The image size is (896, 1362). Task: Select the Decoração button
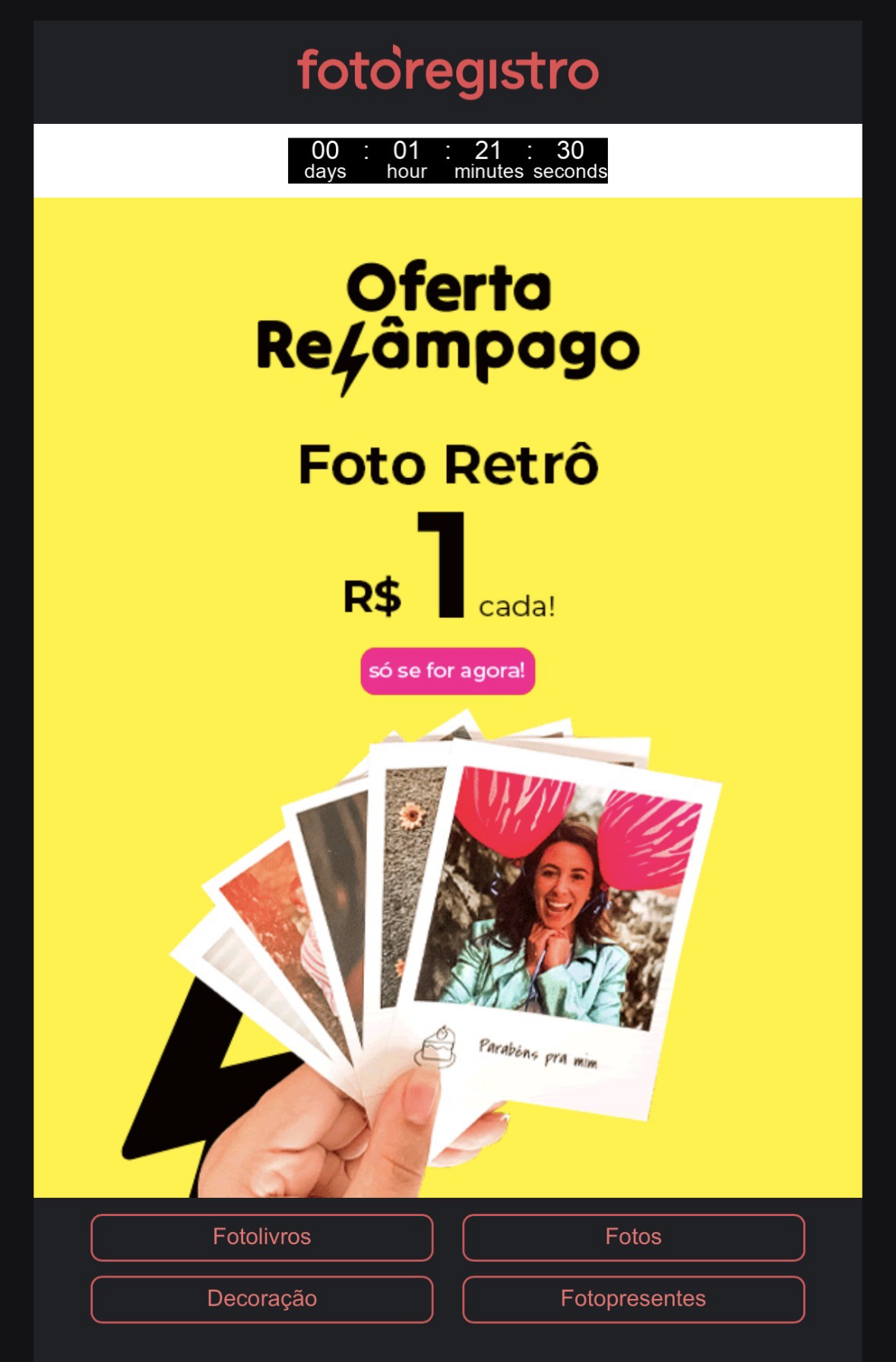261,1299
